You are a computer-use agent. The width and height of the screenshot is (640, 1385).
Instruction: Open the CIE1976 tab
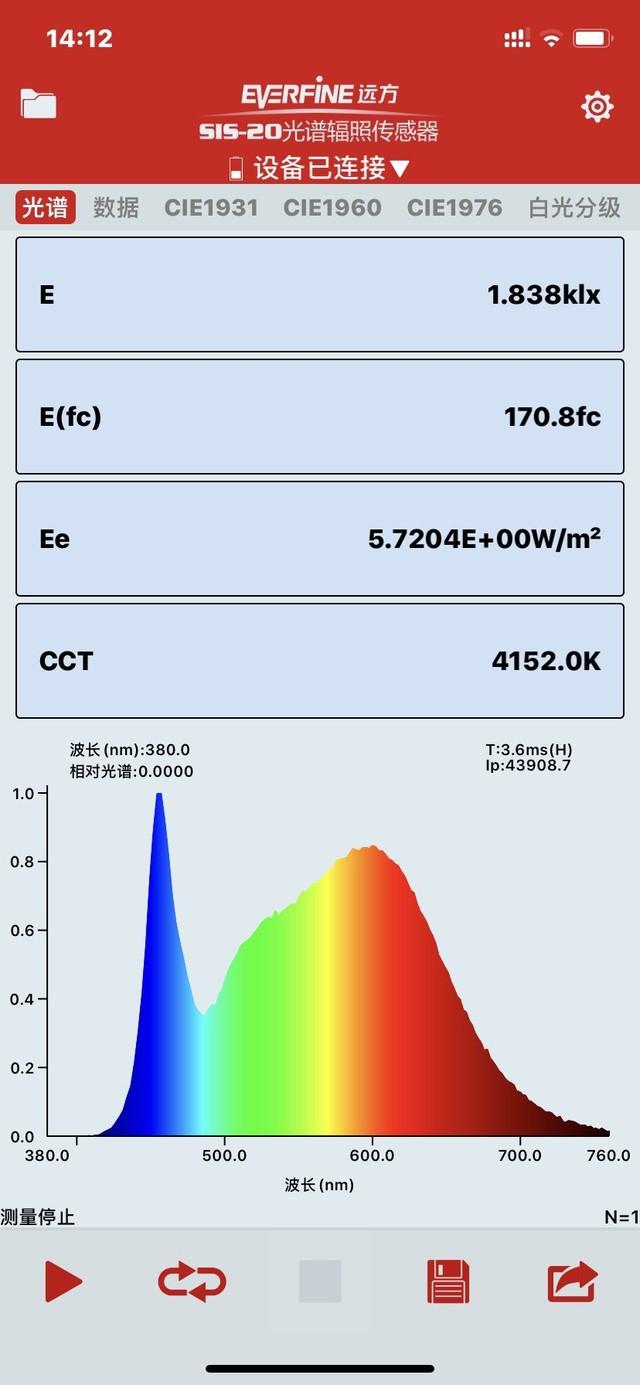pyautogui.click(x=454, y=207)
